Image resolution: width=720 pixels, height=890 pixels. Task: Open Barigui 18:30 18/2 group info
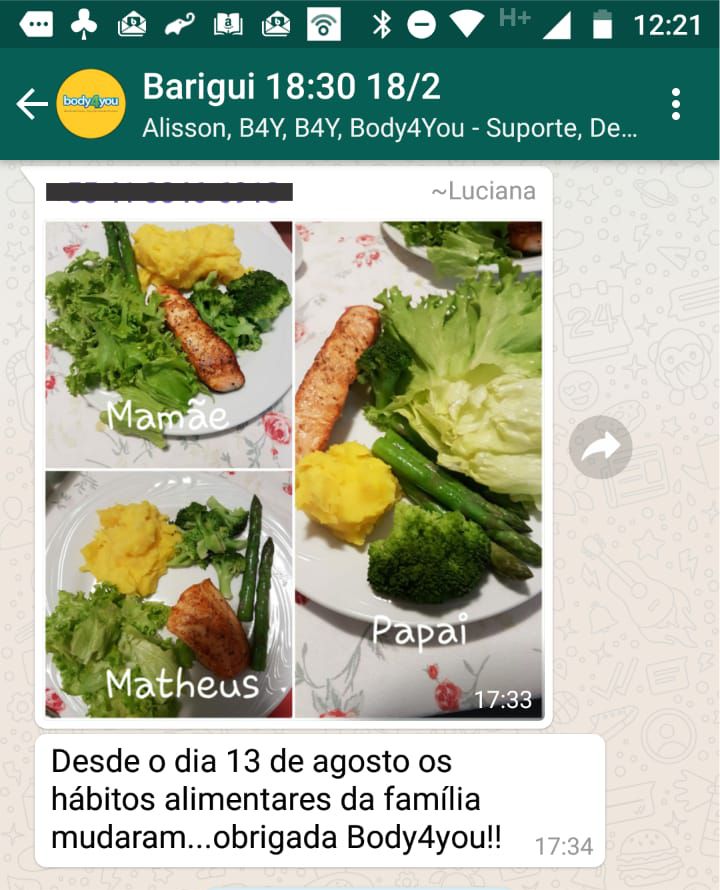click(x=390, y=104)
